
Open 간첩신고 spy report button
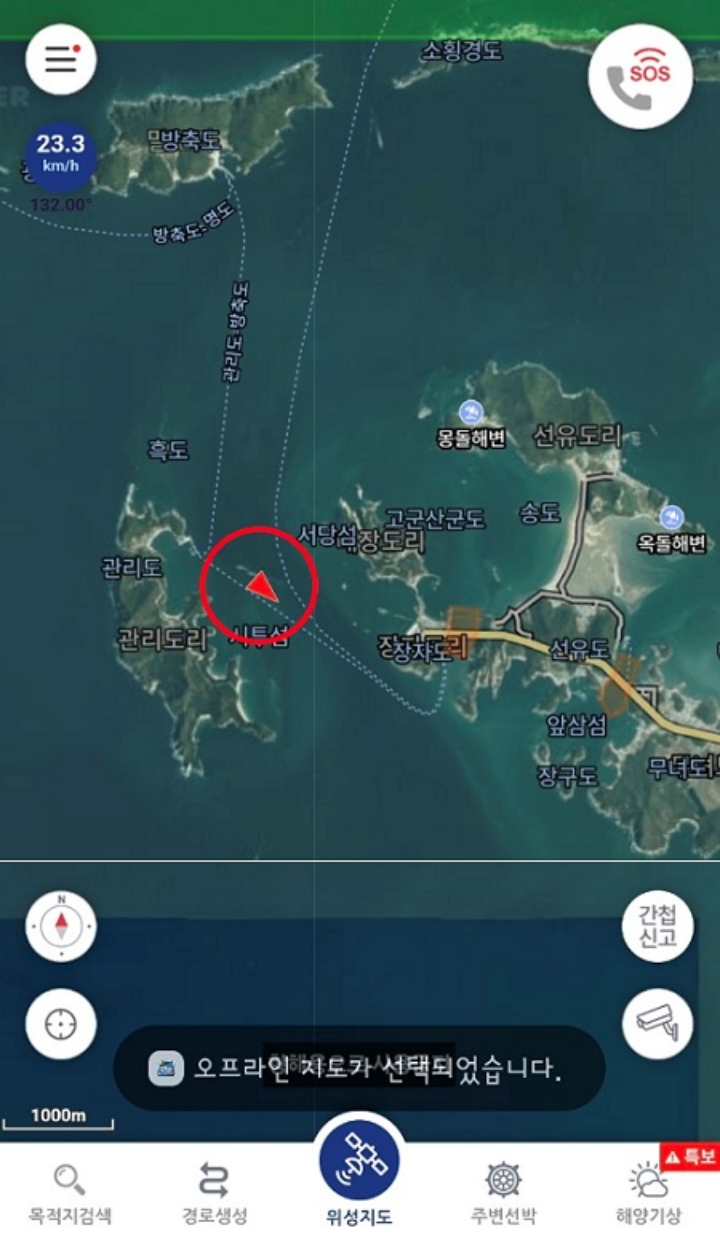657,926
